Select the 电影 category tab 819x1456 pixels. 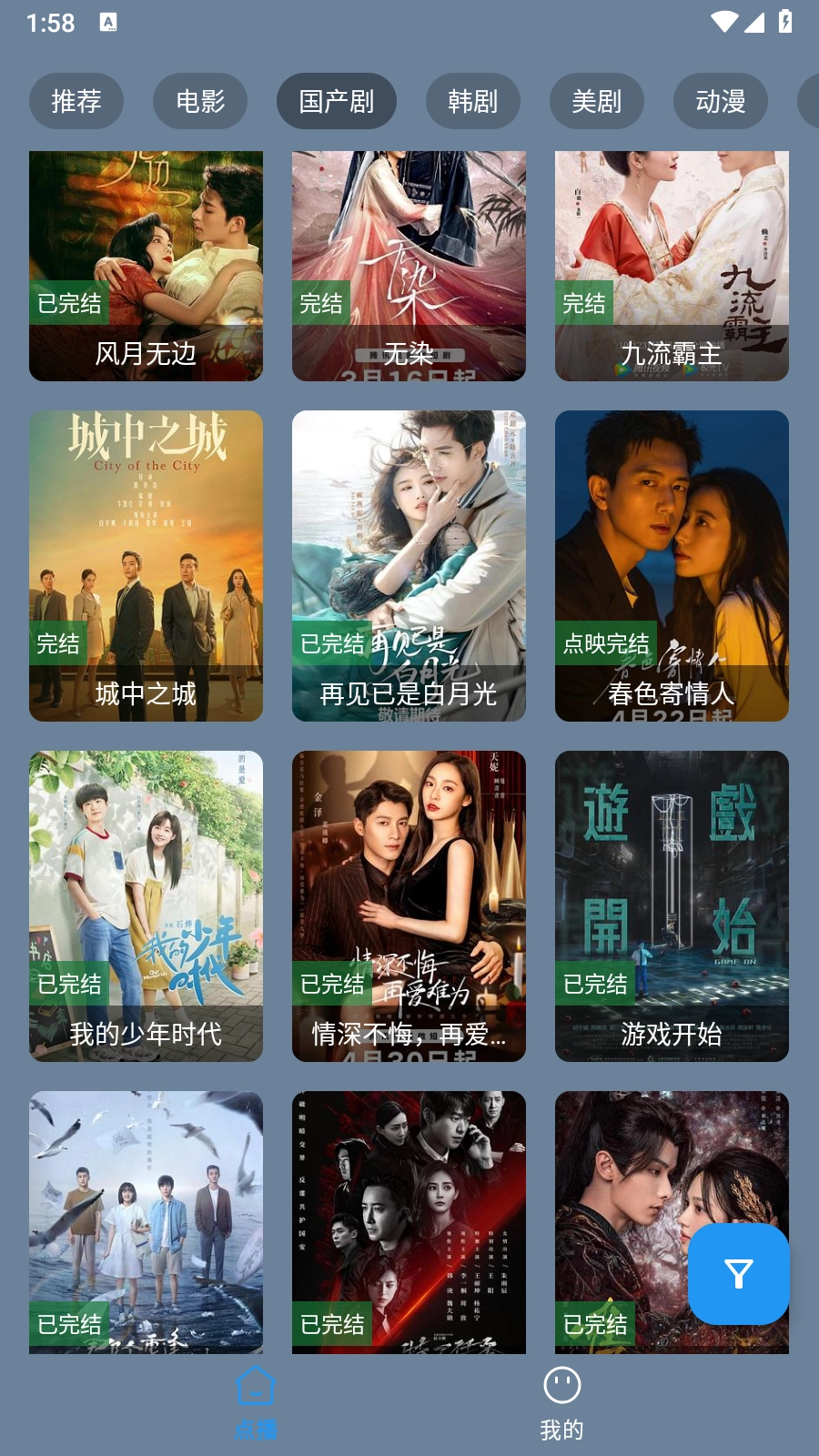[x=200, y=101]
